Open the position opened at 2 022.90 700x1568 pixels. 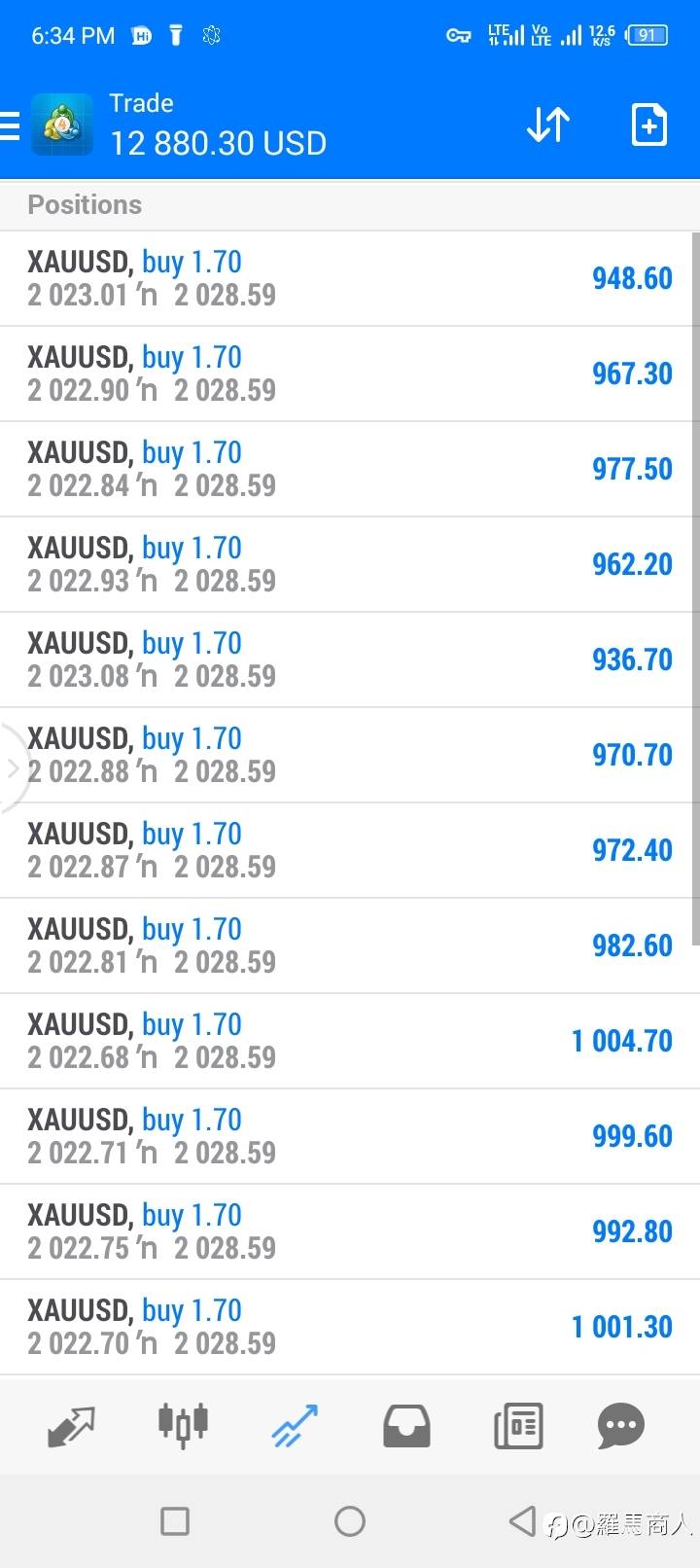point(350,374)
